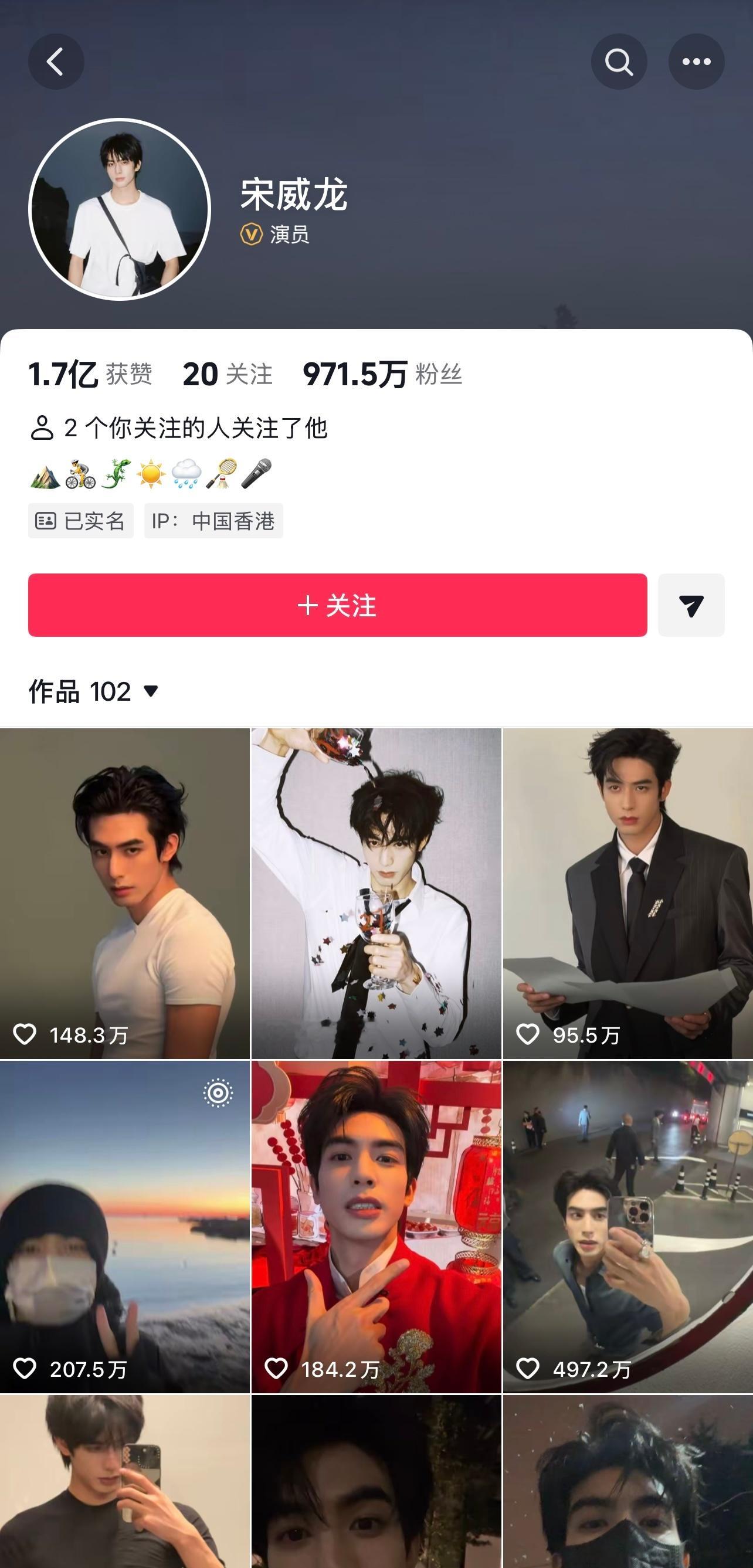Click the back arrow to return
This screenshot has height=1568, width=753.
tap(57, 60)
